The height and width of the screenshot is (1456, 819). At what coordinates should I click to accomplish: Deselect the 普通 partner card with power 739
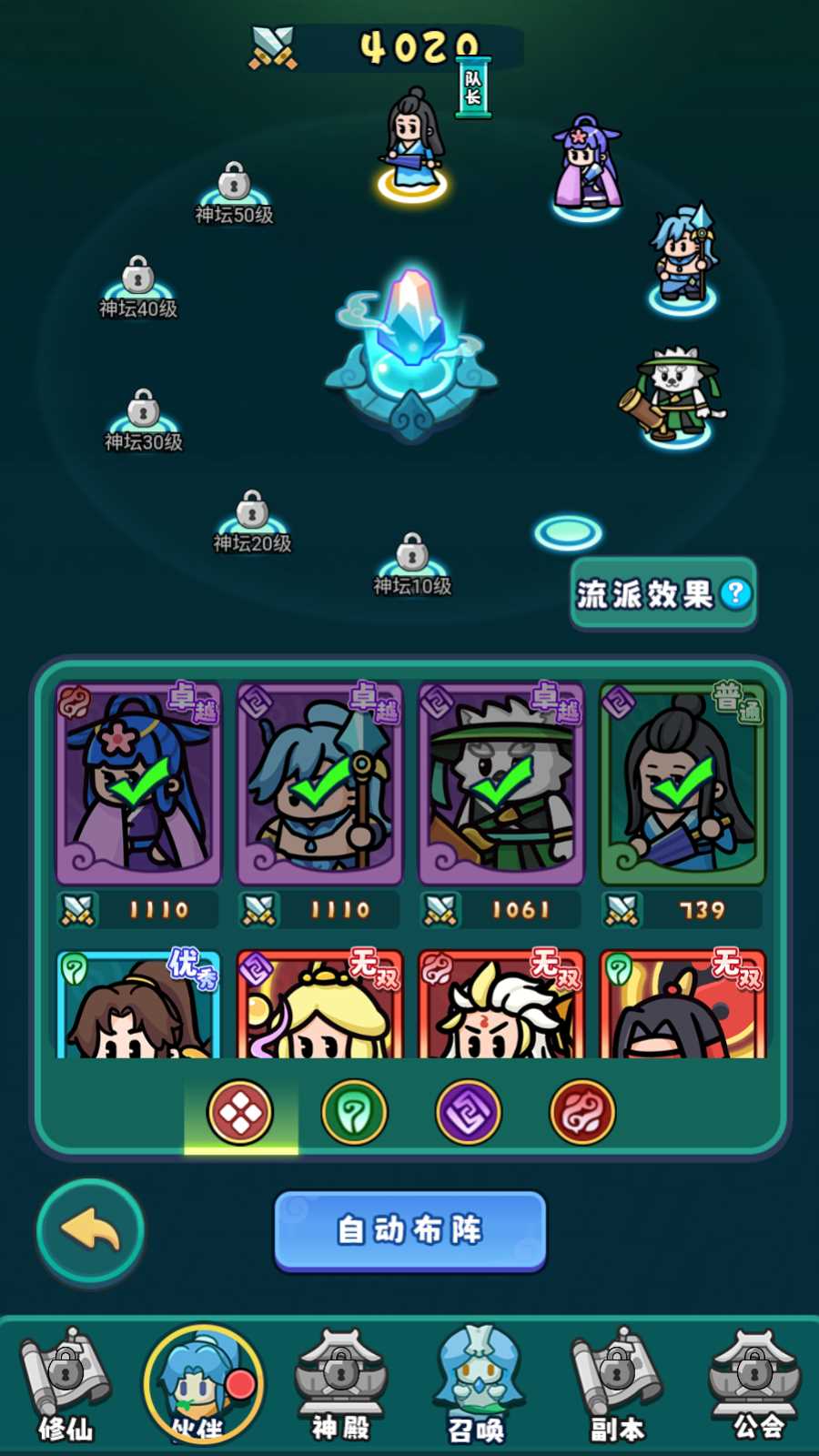682,784
